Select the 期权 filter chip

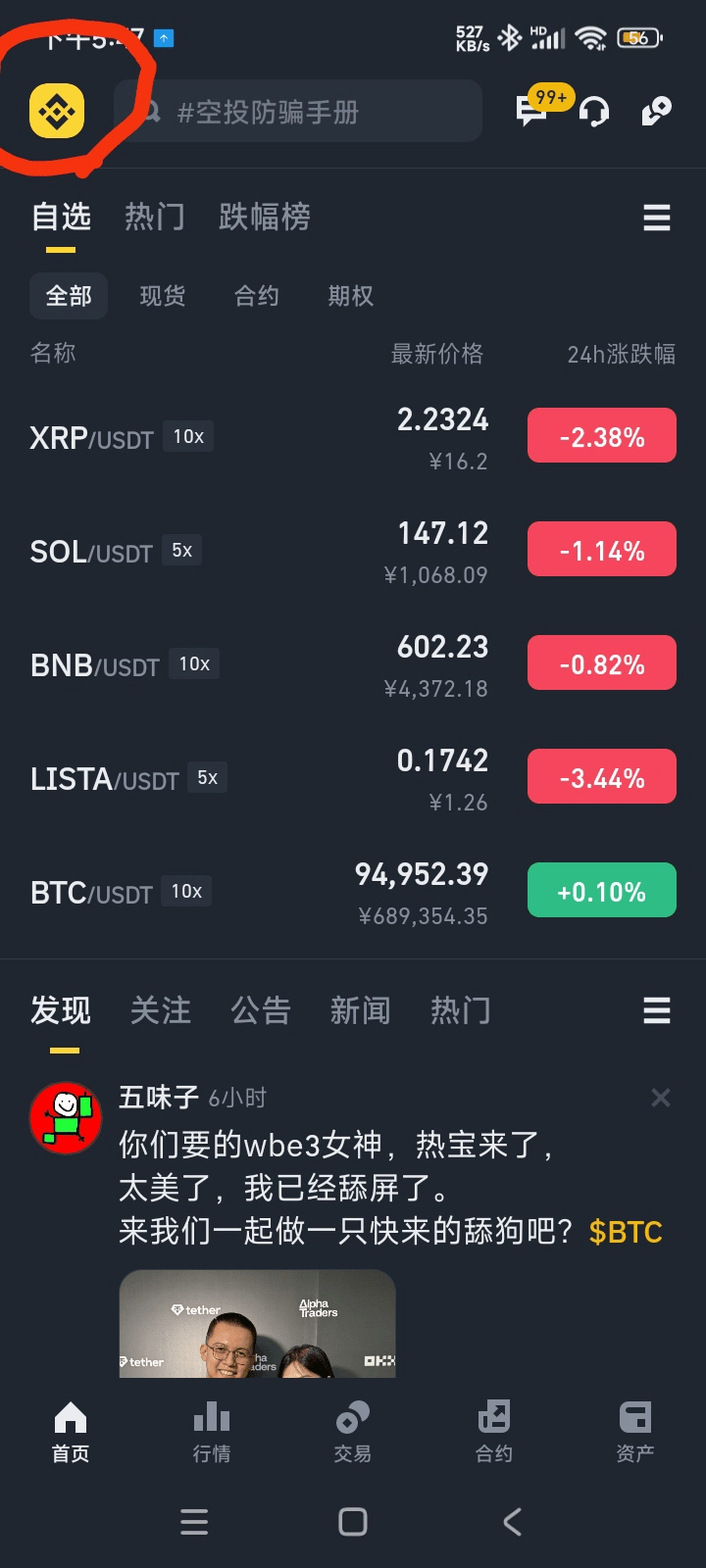click(351, 295)
